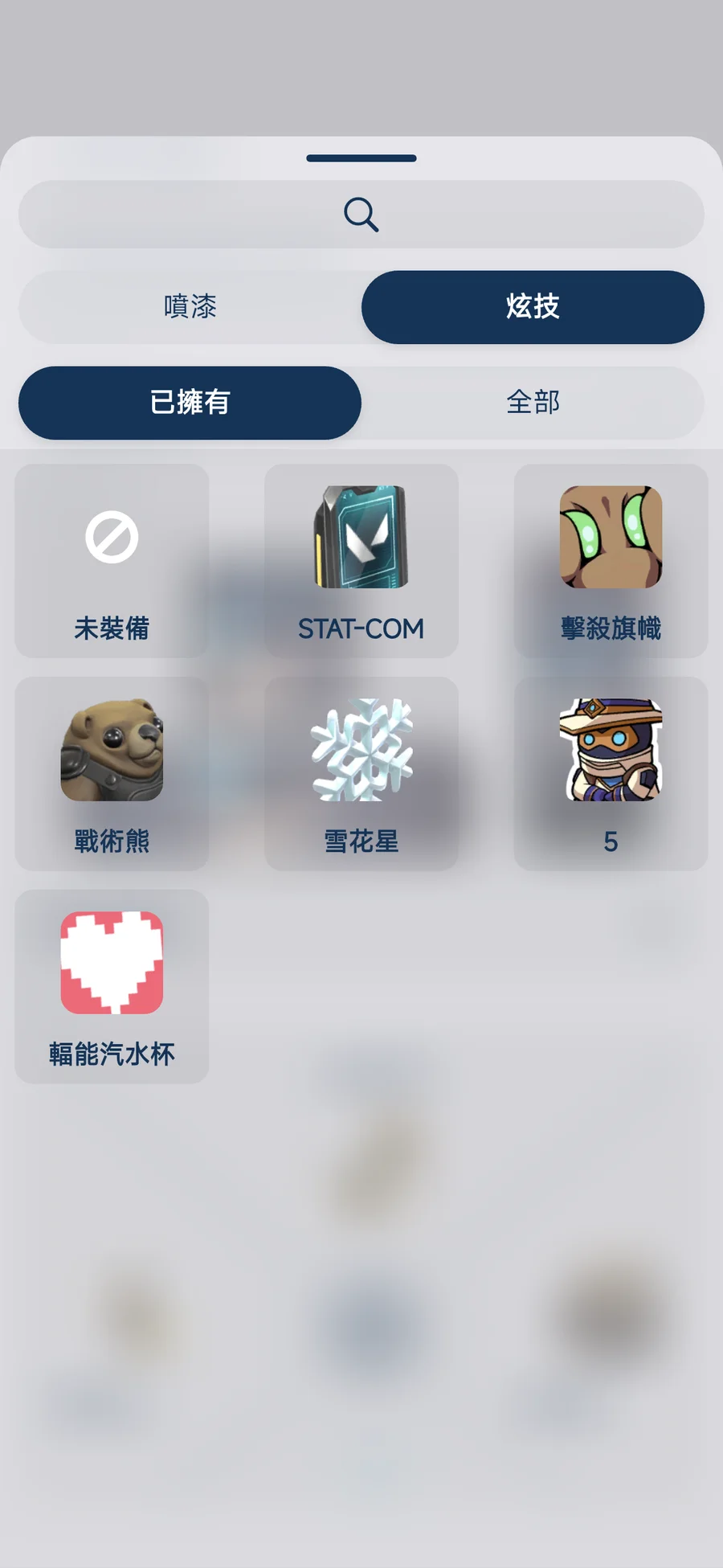Open the search field with magnifier
This screenshot has width=723, height=1568.
[x=361, y=215]
